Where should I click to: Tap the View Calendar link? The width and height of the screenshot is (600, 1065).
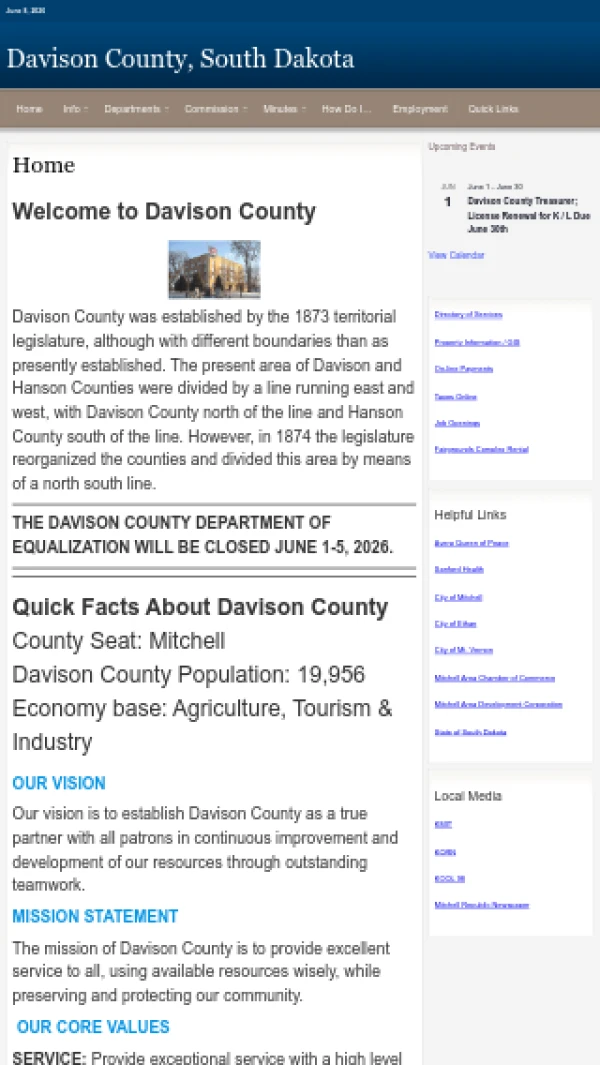tap(456, 255)
